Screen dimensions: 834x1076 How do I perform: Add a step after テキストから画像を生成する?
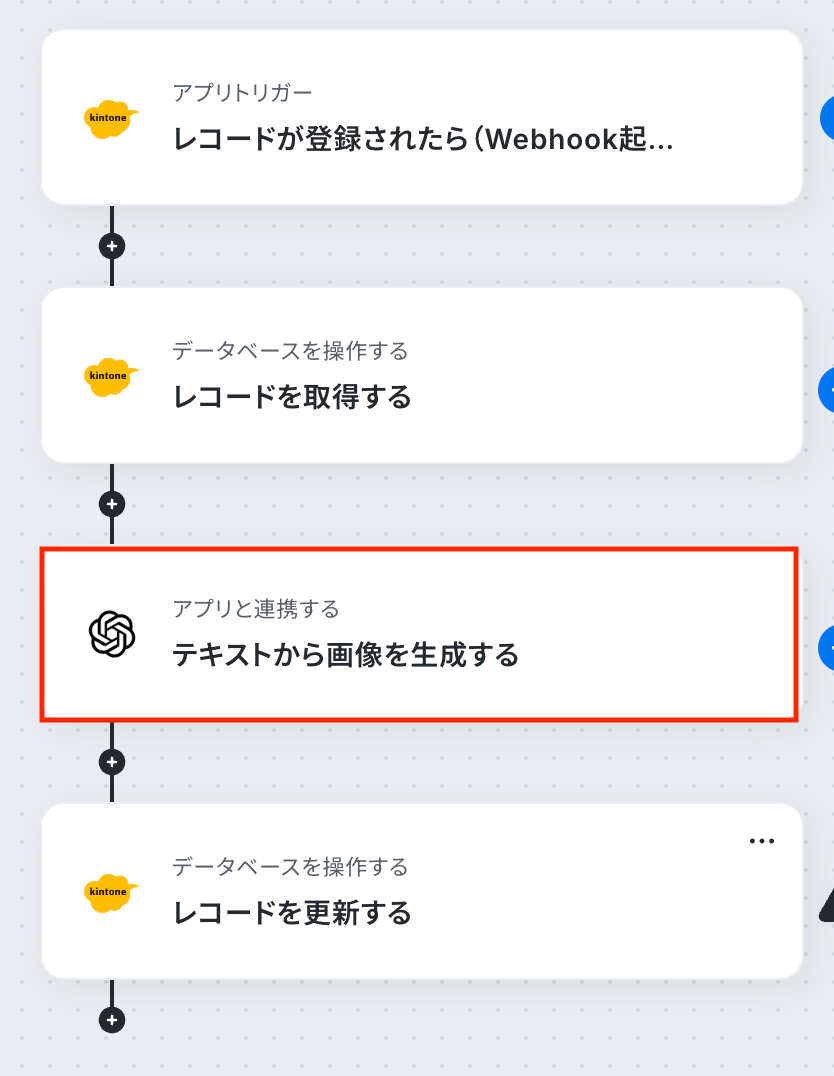(112, 762)
